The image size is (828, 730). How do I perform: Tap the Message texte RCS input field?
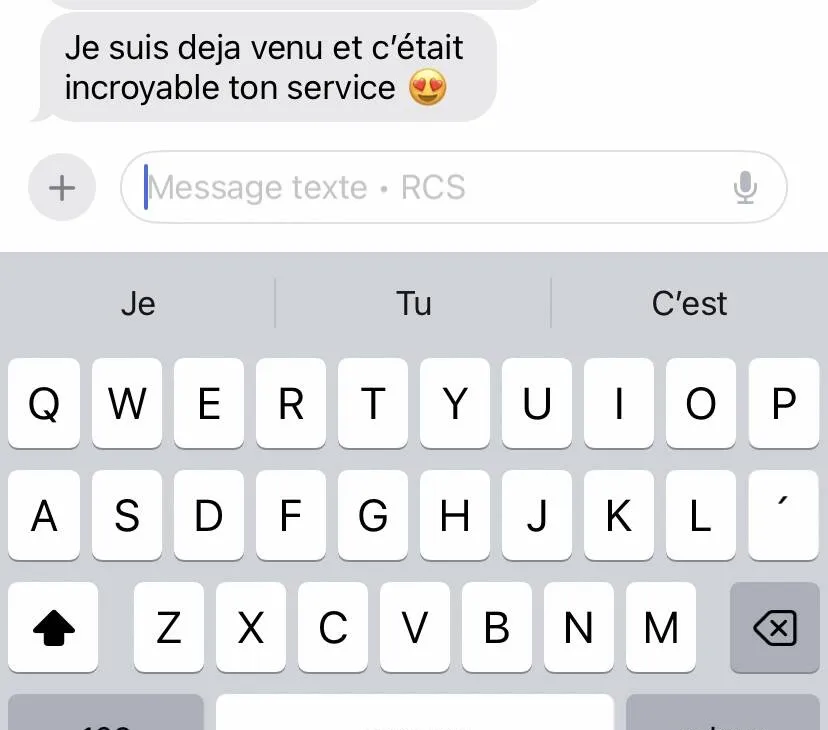430,187
